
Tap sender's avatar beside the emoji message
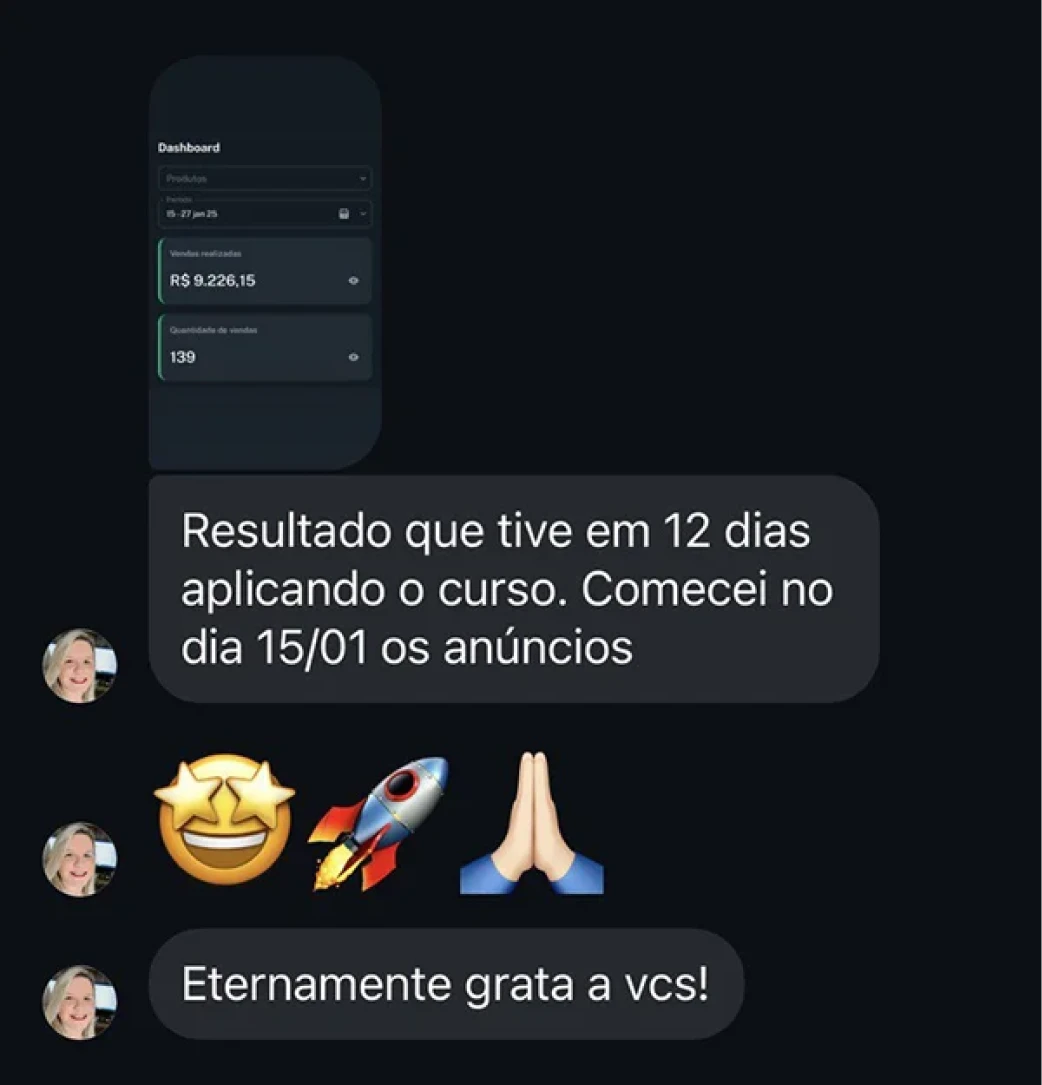[80, 858]
